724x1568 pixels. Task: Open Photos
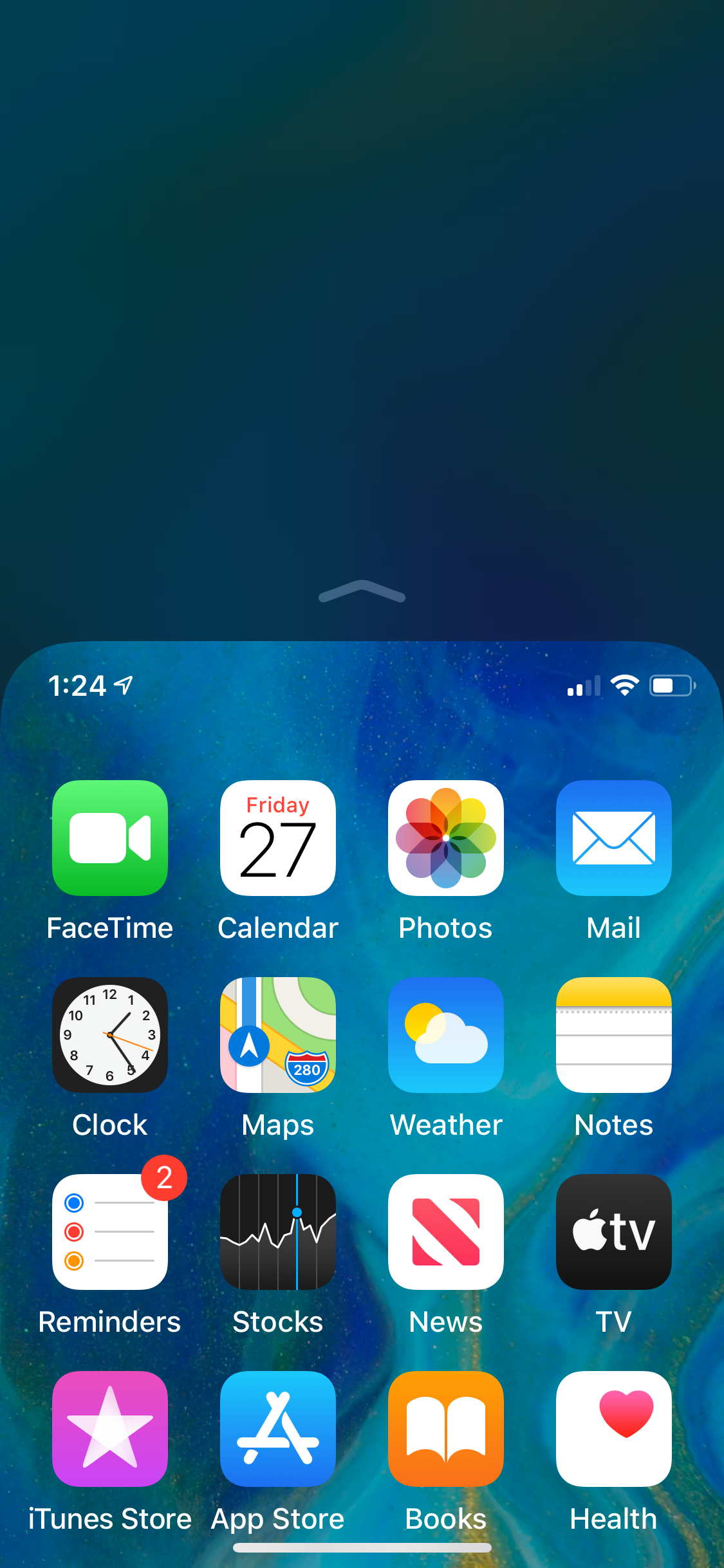pos(446,837)
